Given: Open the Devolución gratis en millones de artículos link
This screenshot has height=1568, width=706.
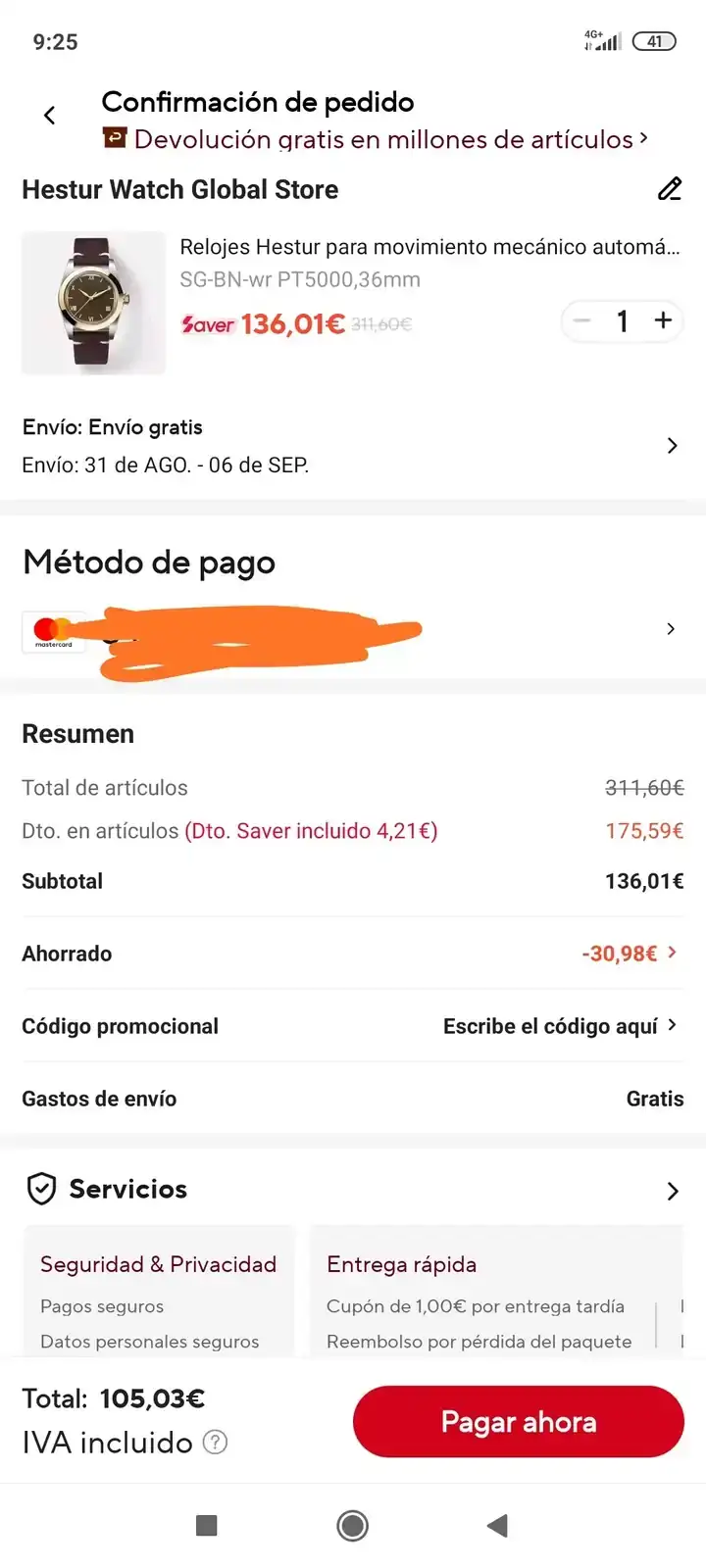Looking at the screenshot, I should tap(382, 139).
